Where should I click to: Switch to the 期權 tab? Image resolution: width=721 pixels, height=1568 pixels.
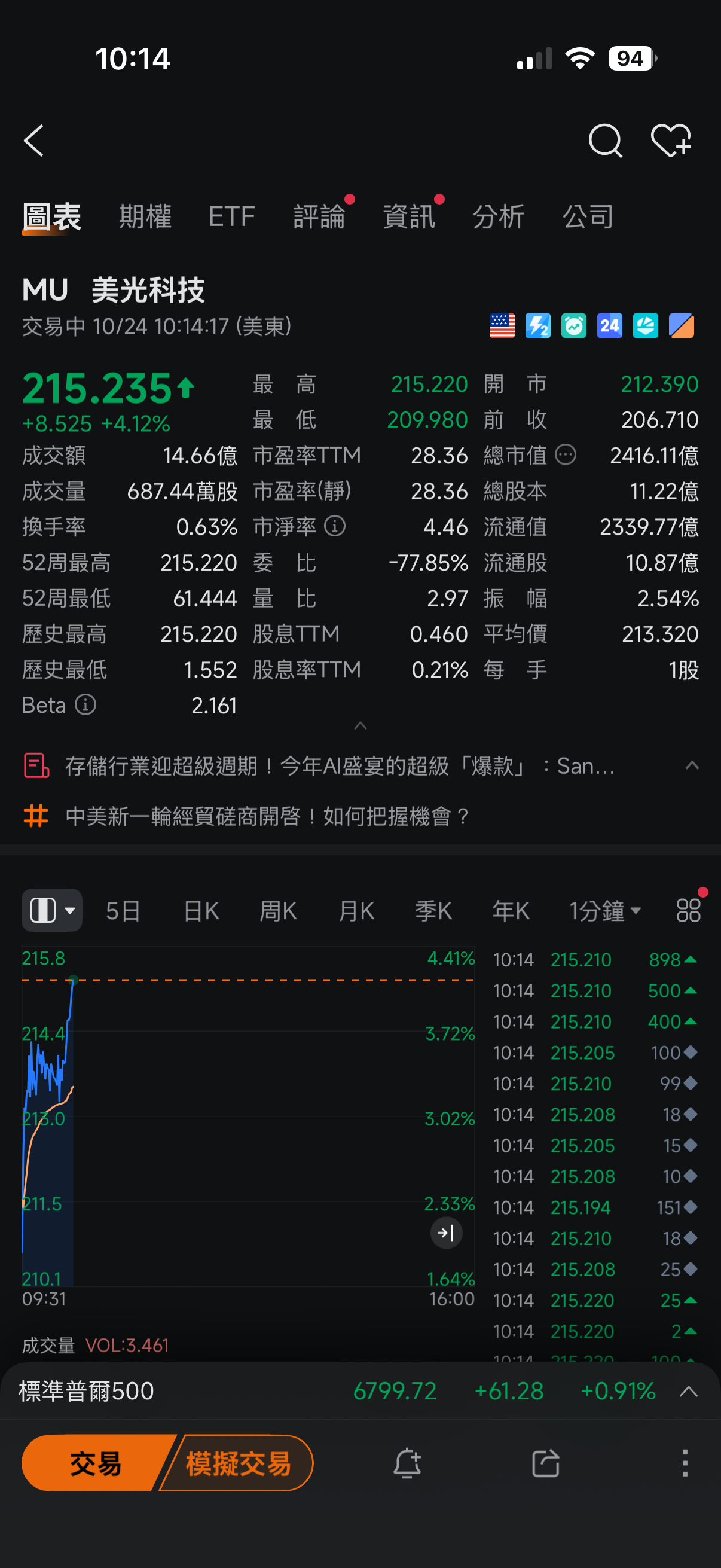click(145, 216)
